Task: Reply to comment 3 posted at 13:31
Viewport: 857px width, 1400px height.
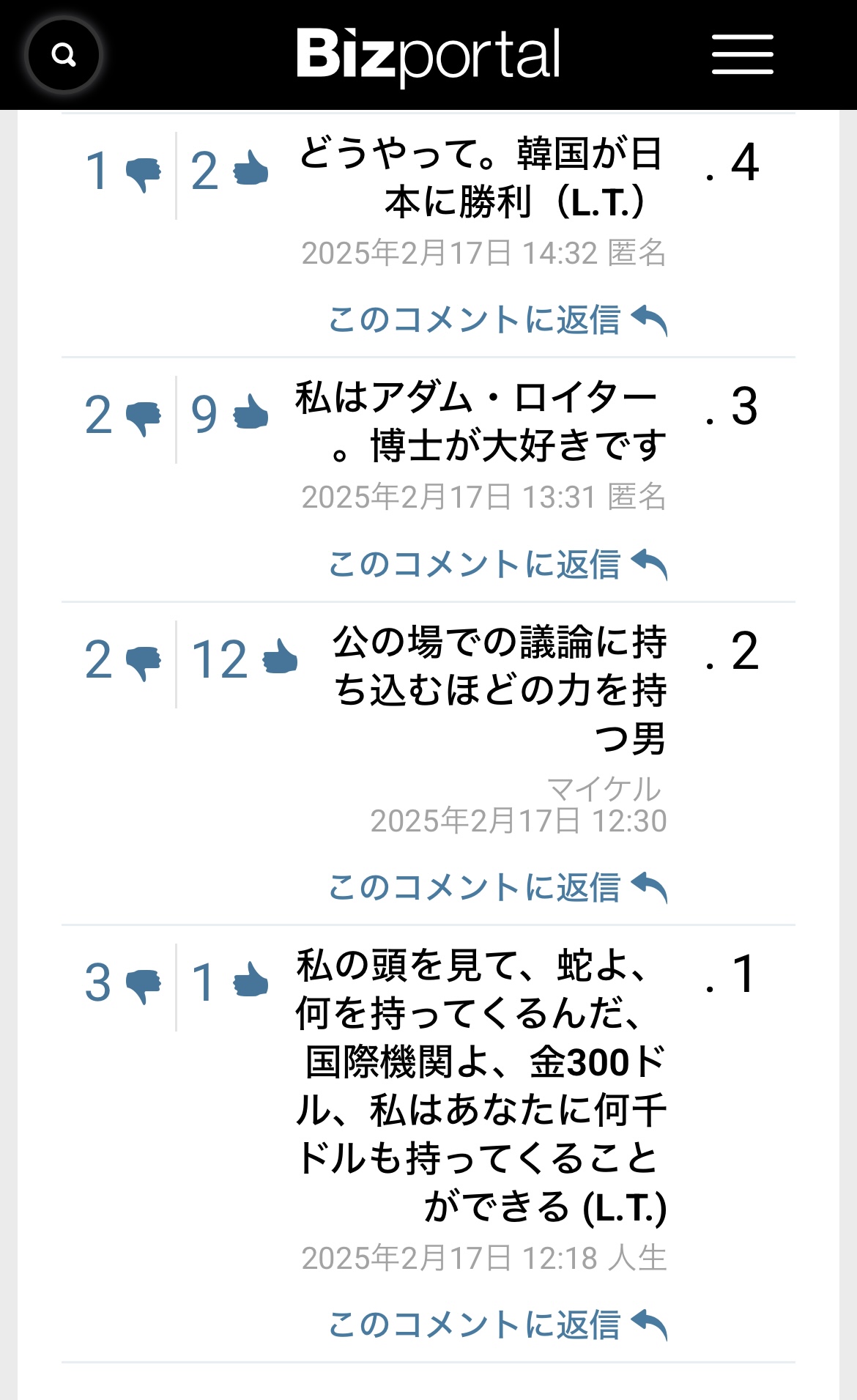Action: [497, 564]
